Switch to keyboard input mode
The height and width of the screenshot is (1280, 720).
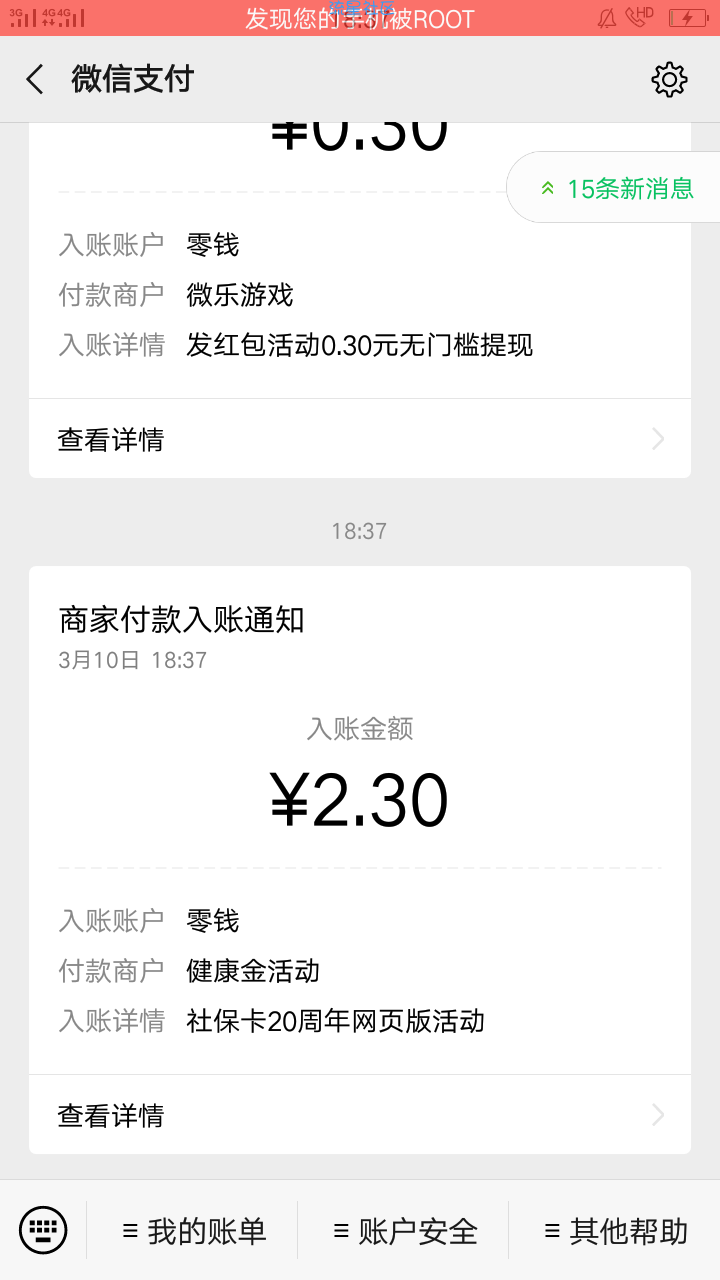tap(43, 1230)
